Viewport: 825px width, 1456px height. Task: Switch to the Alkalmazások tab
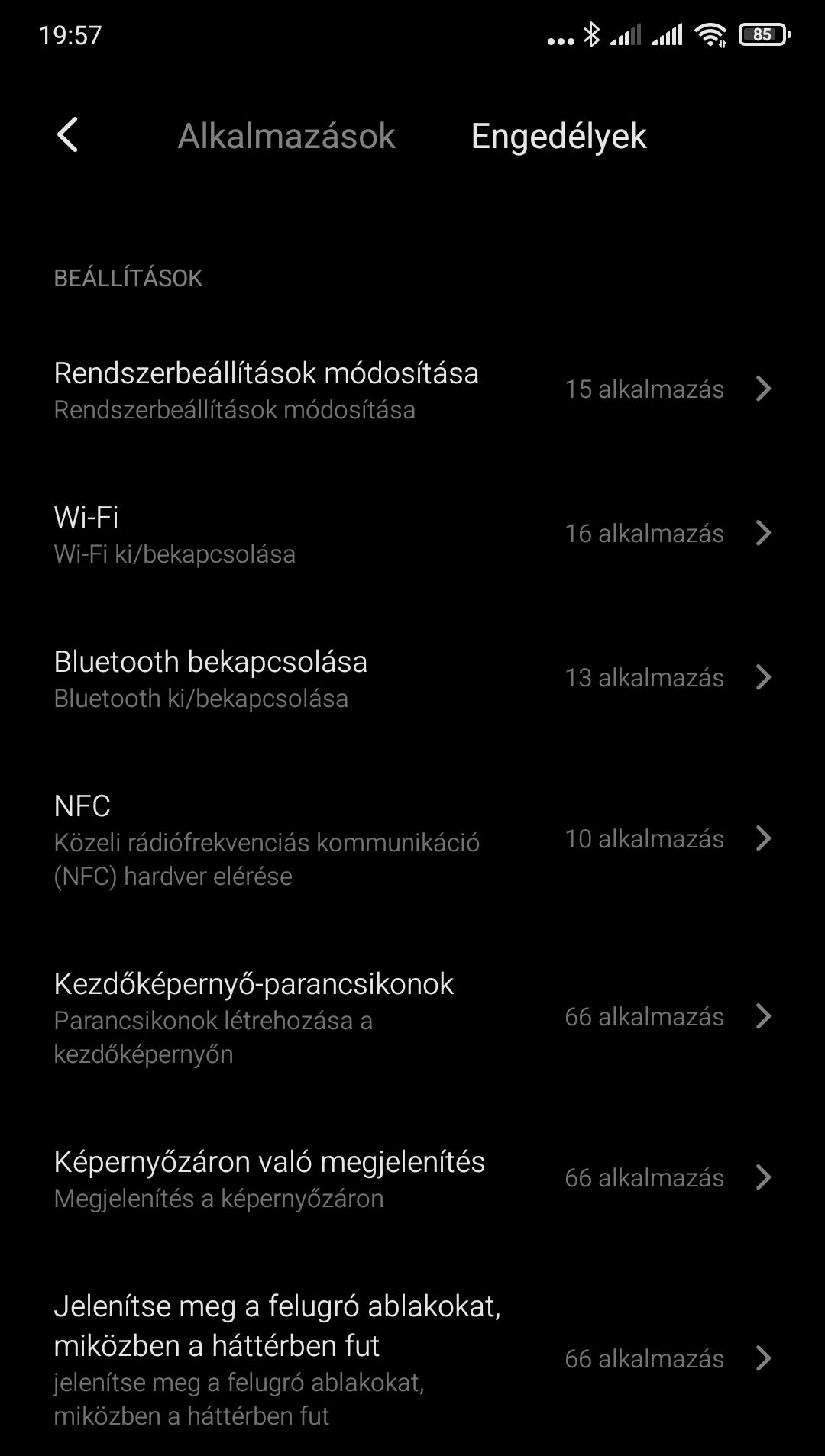point(286,136)
